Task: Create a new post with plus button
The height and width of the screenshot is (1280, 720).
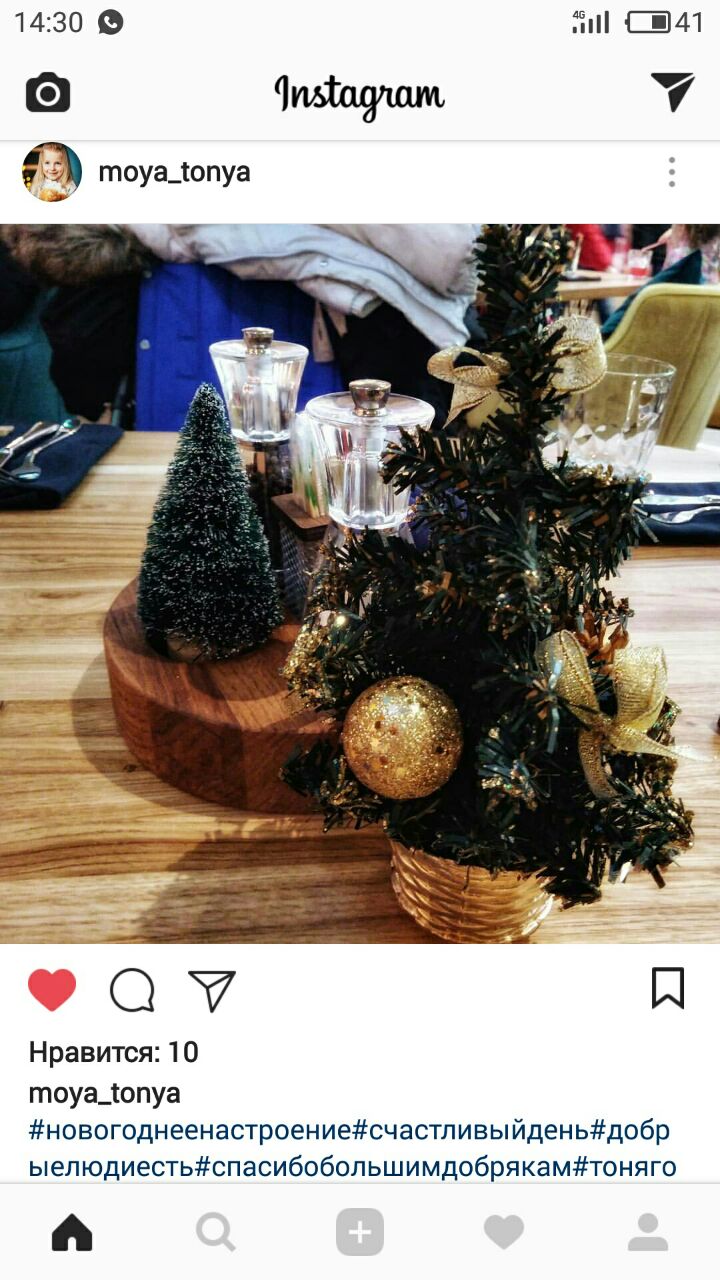Action: 360,1232
